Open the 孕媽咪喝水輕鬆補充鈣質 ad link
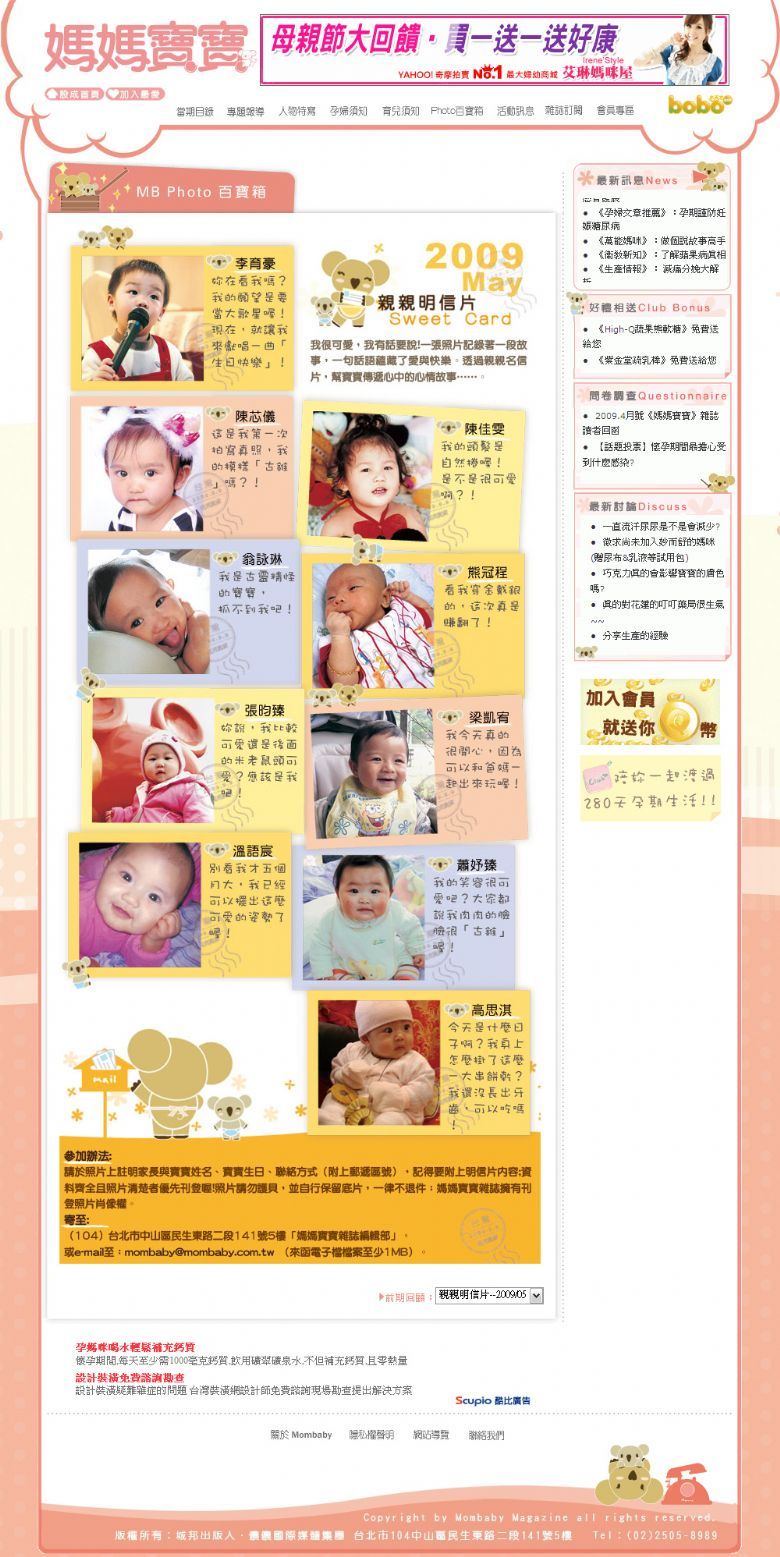Image resolution: width=780 pixels, height=1557 pixels. point(135,1347)
